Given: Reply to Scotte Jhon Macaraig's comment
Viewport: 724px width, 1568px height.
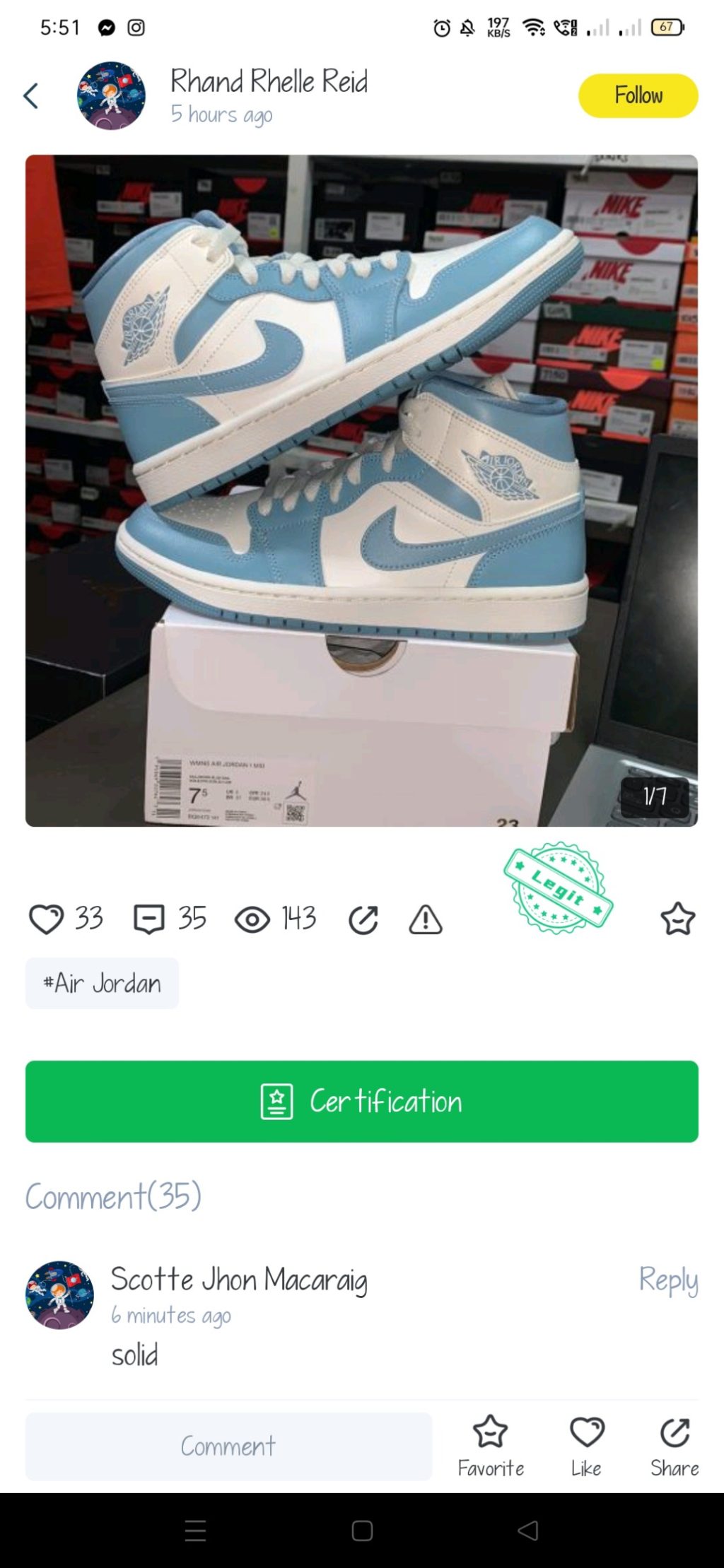Looking at the screenshot, I should (667, 1280).
